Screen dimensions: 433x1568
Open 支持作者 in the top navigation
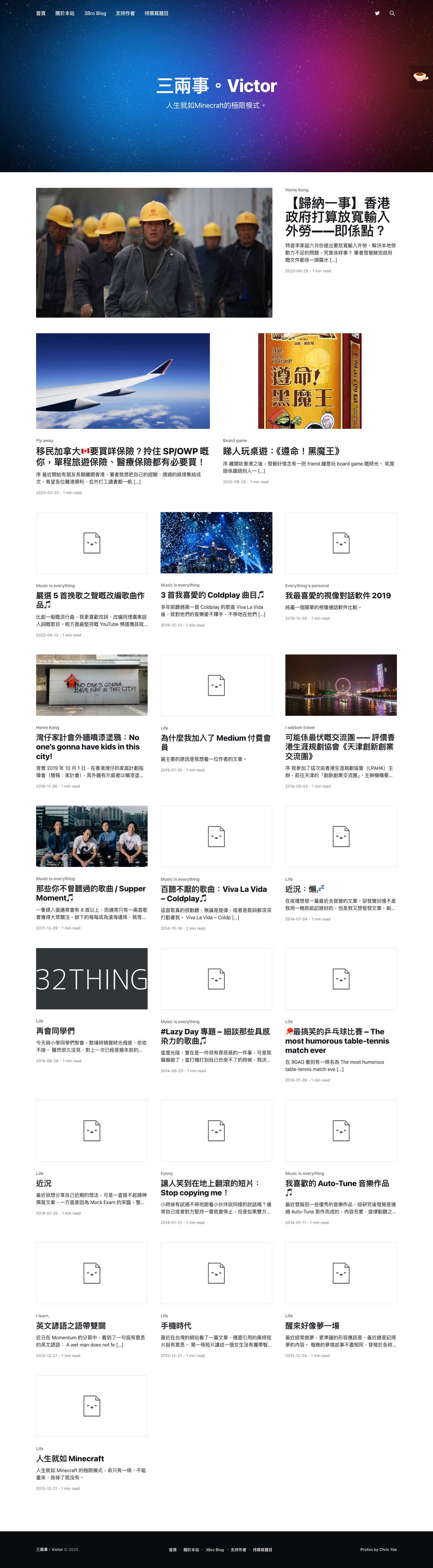coord(125,14)
